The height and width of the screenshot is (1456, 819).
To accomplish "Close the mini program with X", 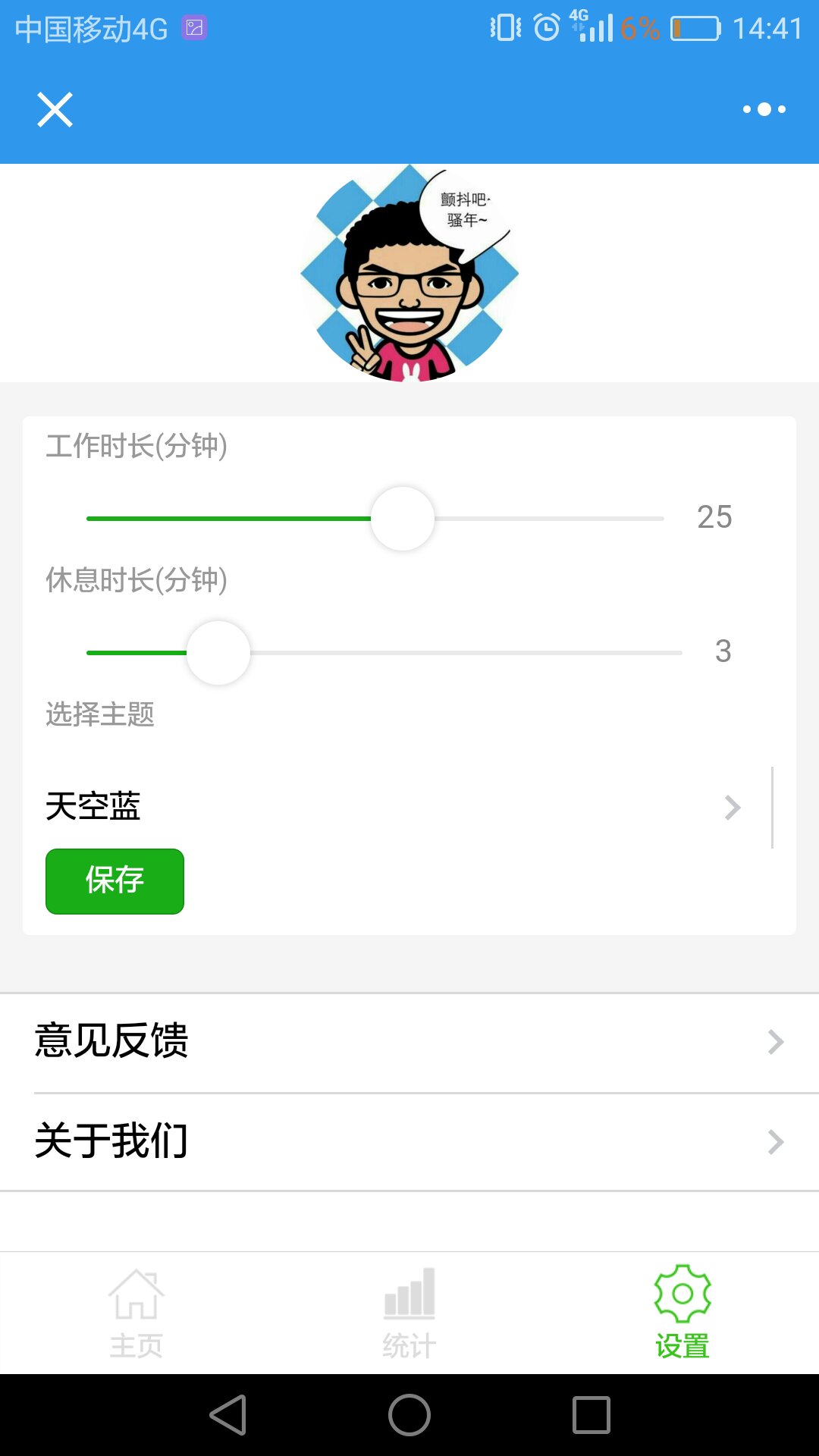I will [55, 110].
